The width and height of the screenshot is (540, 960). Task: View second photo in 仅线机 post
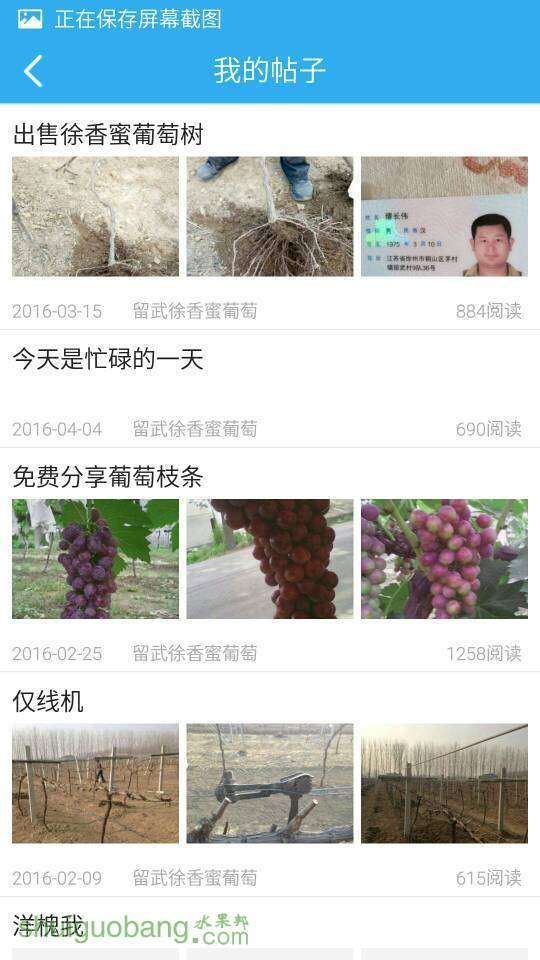click(270, 783)
